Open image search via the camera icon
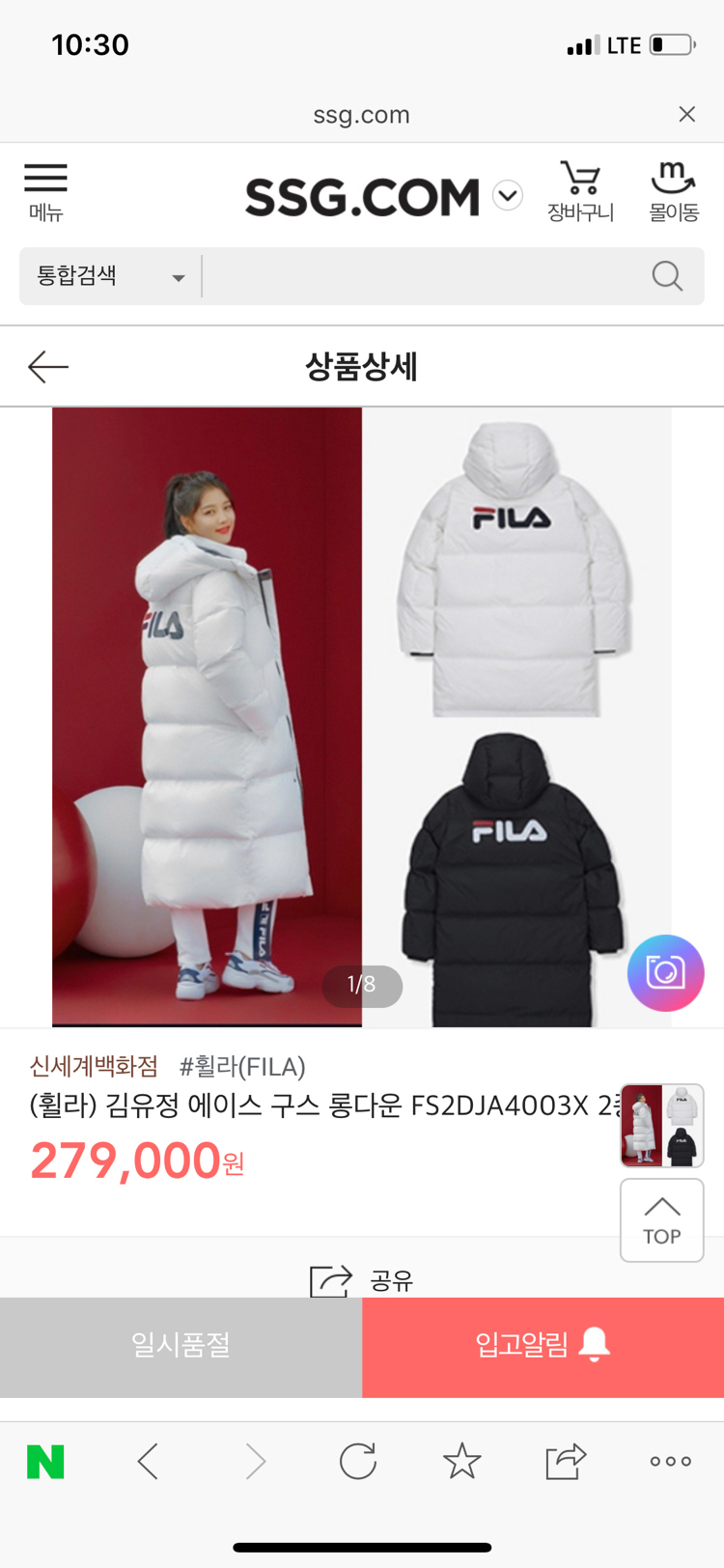Viewport: 724px width, 1568px height. click(666, 973)
